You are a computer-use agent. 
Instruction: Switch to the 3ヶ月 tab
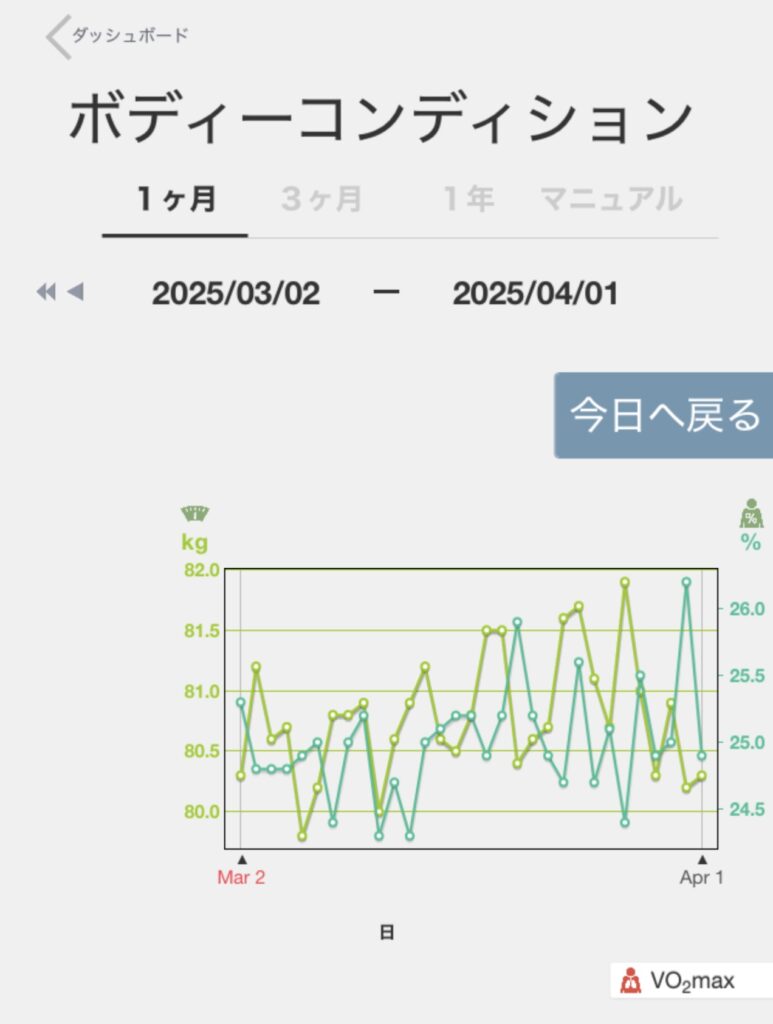click(321, 199)
